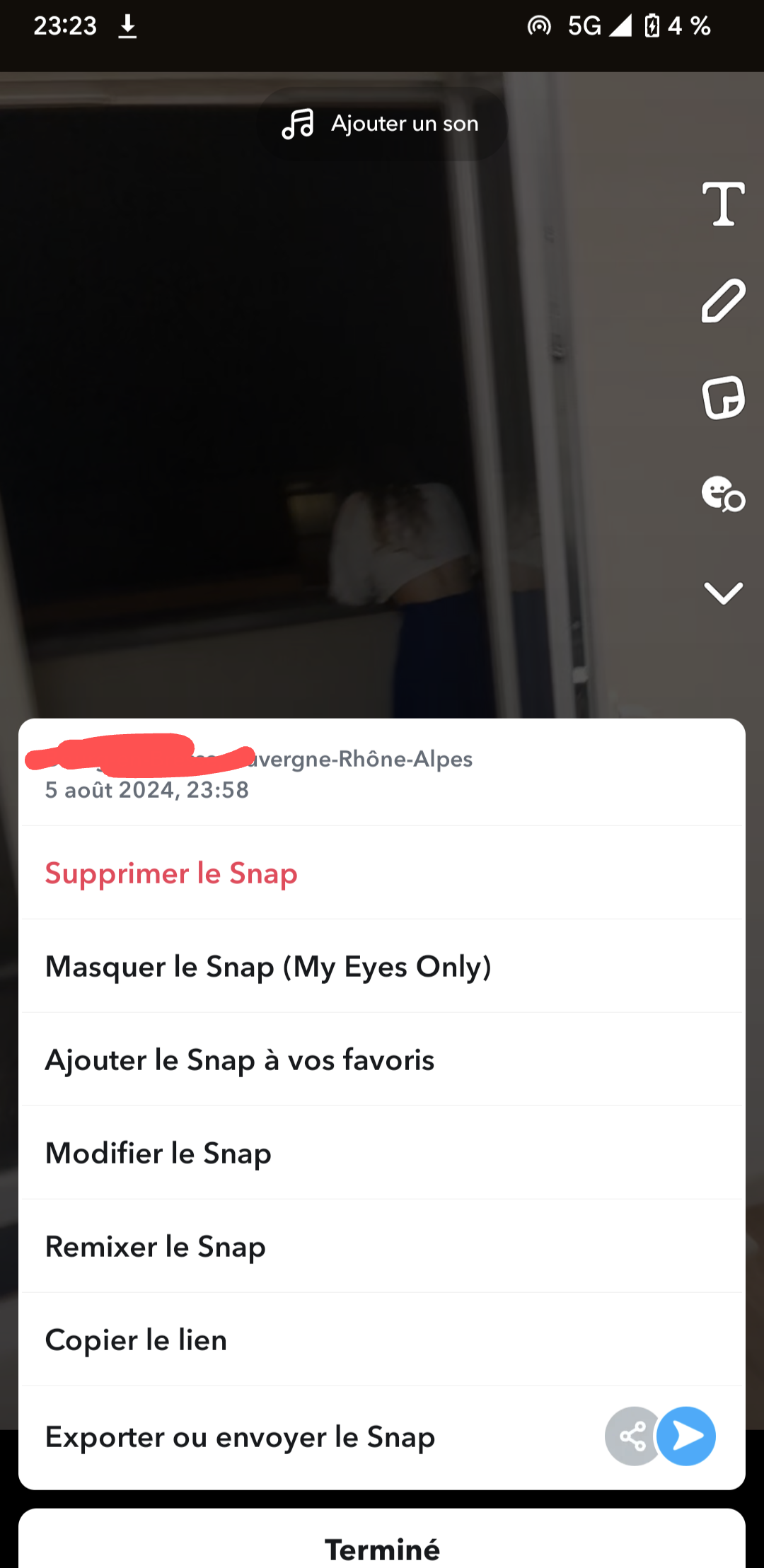Select Masquer le Snap (My Eyes Only)
This screenshot has height=1568, width=764.
[x=382, y=966]
